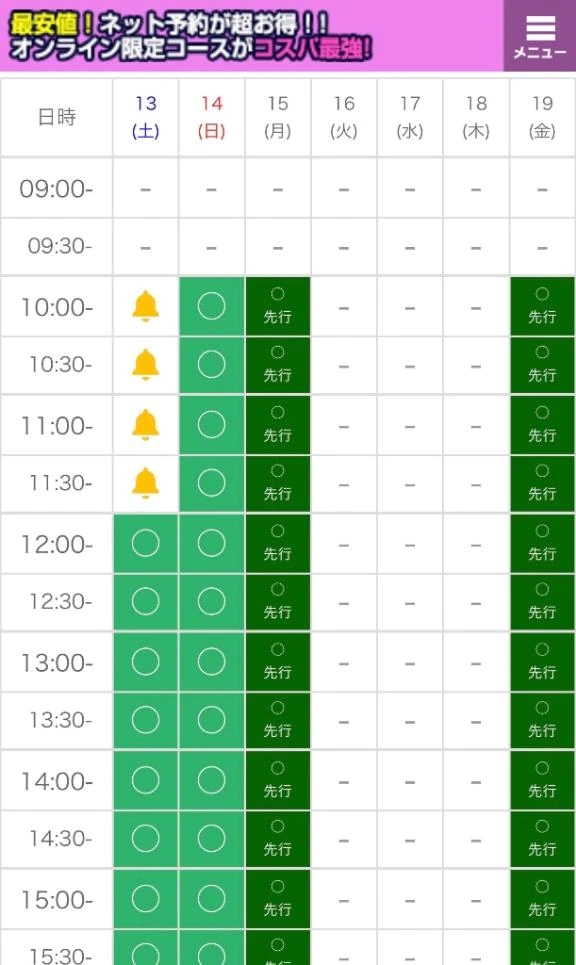Set availability alert for Saturday 13 at 11:30
Screen dimensions: 576x965
point(146,484)
